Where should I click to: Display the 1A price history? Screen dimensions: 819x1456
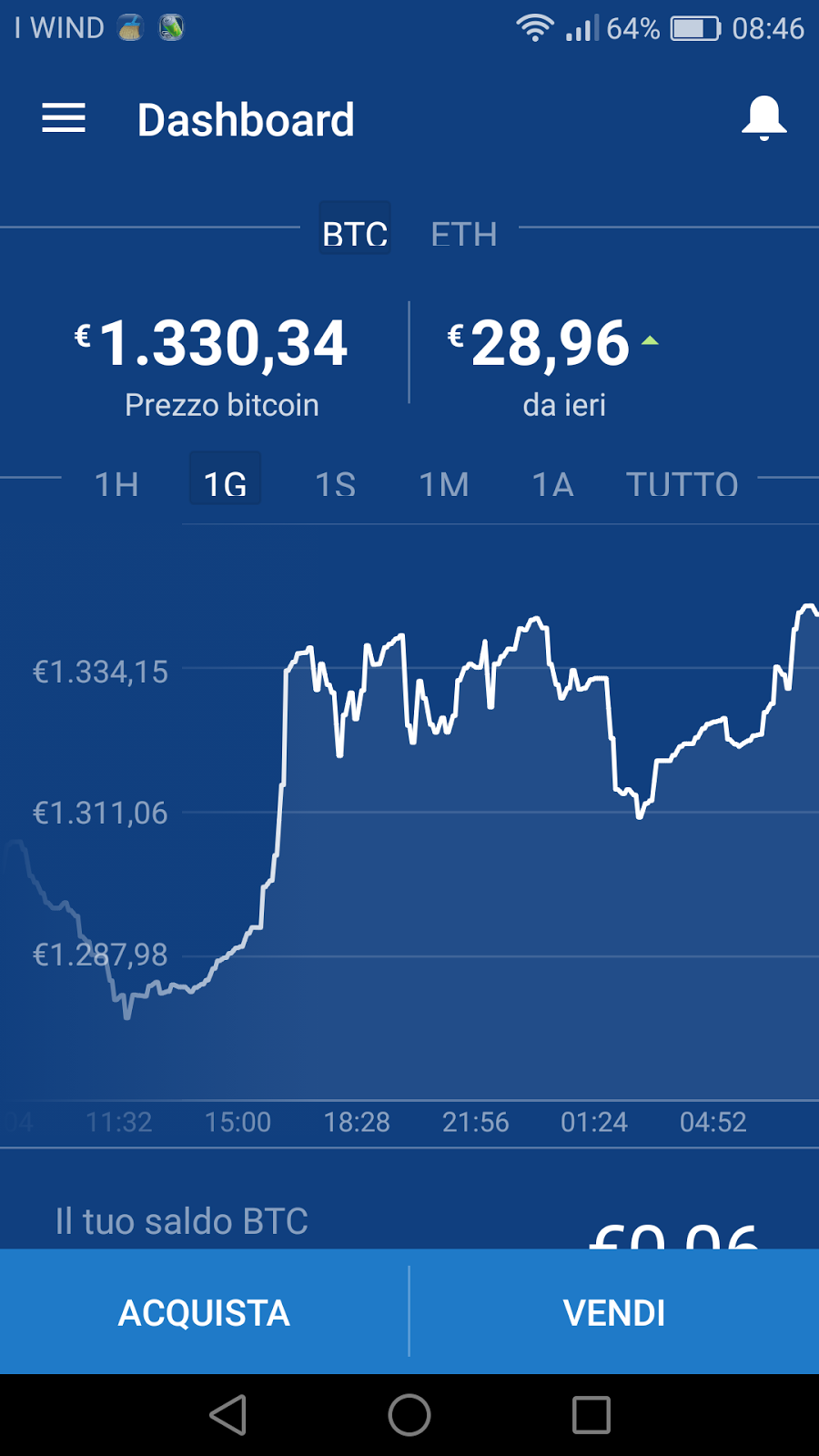point(553,483)
